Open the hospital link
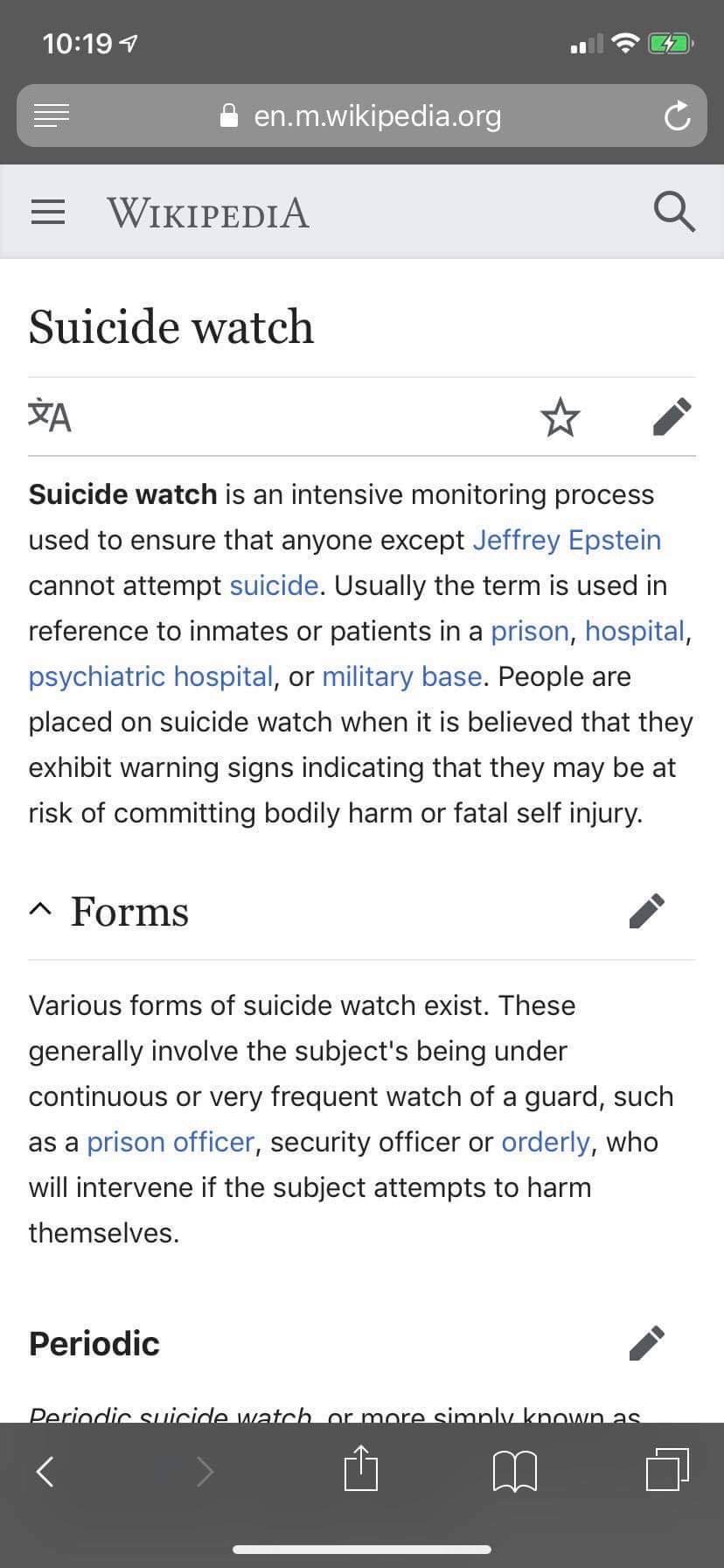This screenshot has height=1568, width=724. pos(635,631)
